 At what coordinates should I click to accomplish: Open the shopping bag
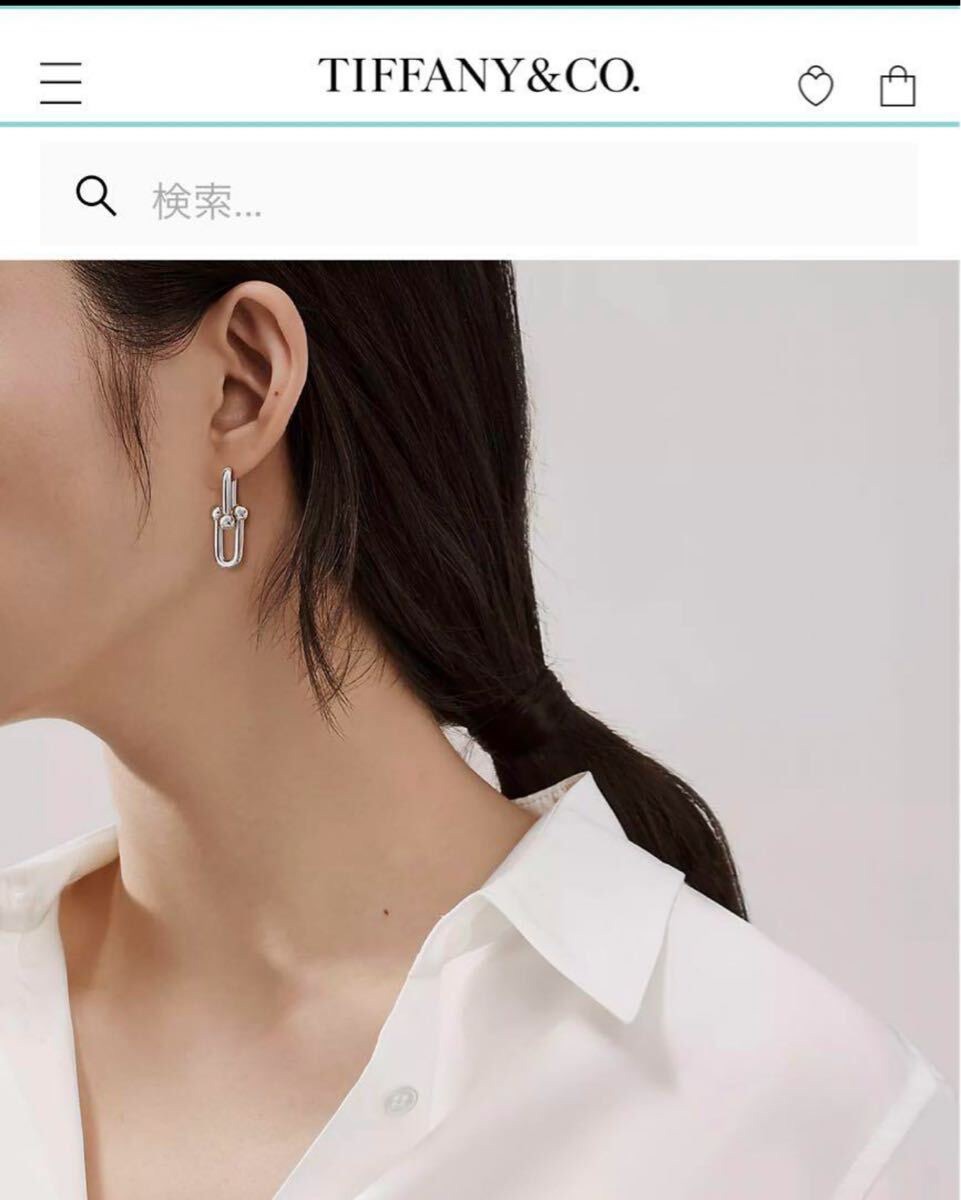pyautogui.click(x=897, y=86)
